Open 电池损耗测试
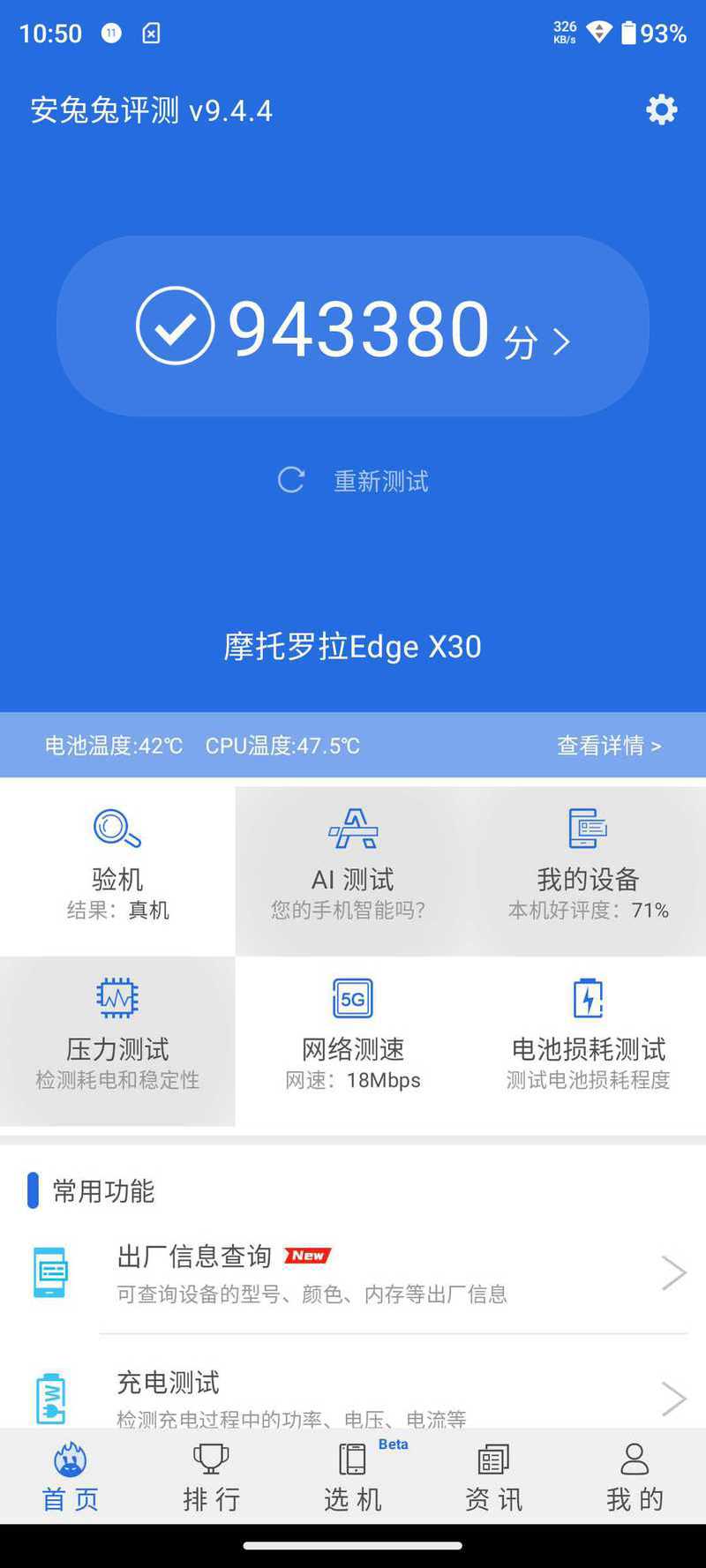The height and width of the screenshot is (1568, 706). [589, 1039]
